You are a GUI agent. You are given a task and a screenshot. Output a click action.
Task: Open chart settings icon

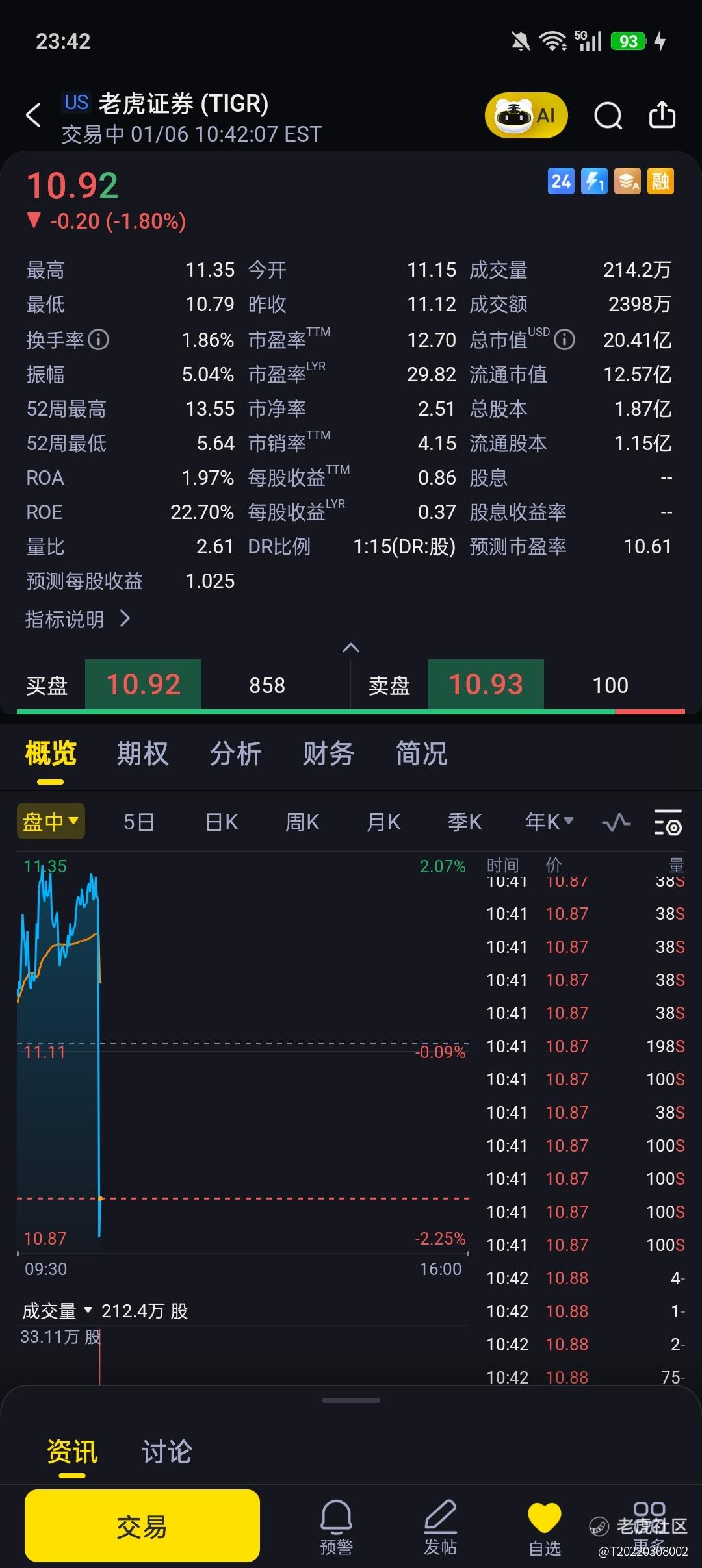tap(668, 822)
